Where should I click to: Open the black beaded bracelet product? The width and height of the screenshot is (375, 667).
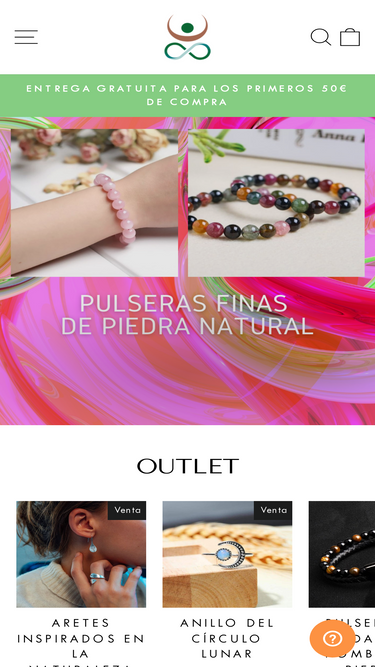click(342, 554)
